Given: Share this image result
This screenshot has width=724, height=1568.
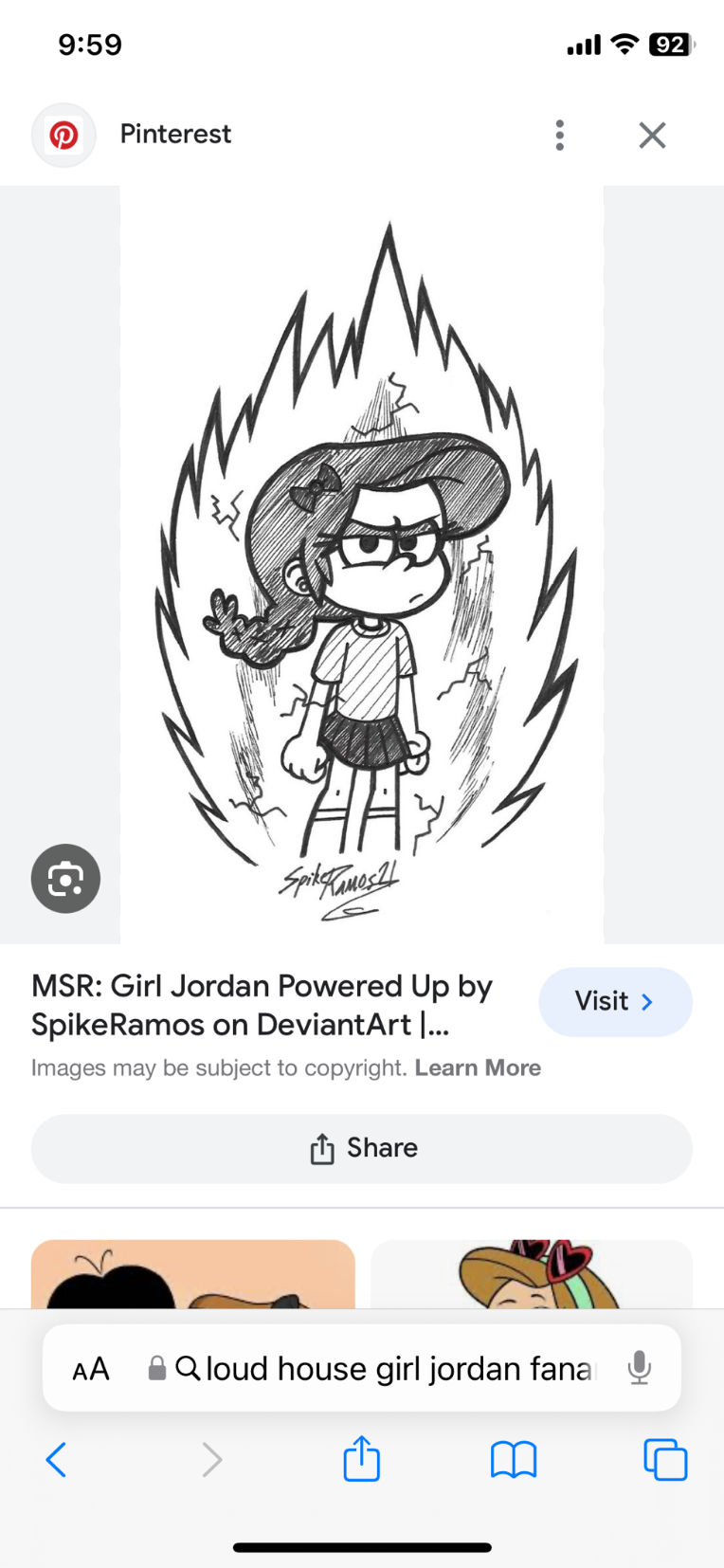Looking at the screenshot, I should (362, 1148).
